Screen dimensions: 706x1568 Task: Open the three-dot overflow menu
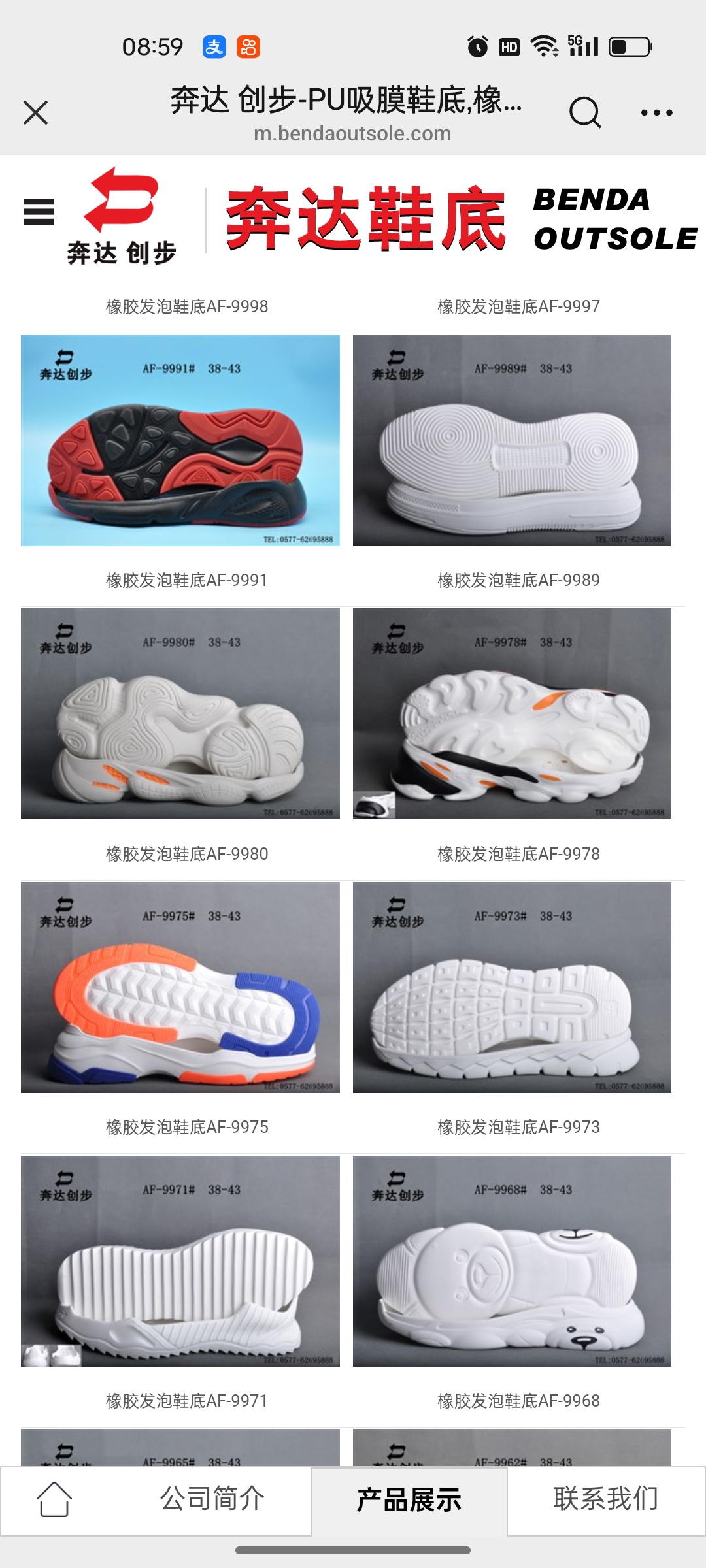[x=656, y=112]
